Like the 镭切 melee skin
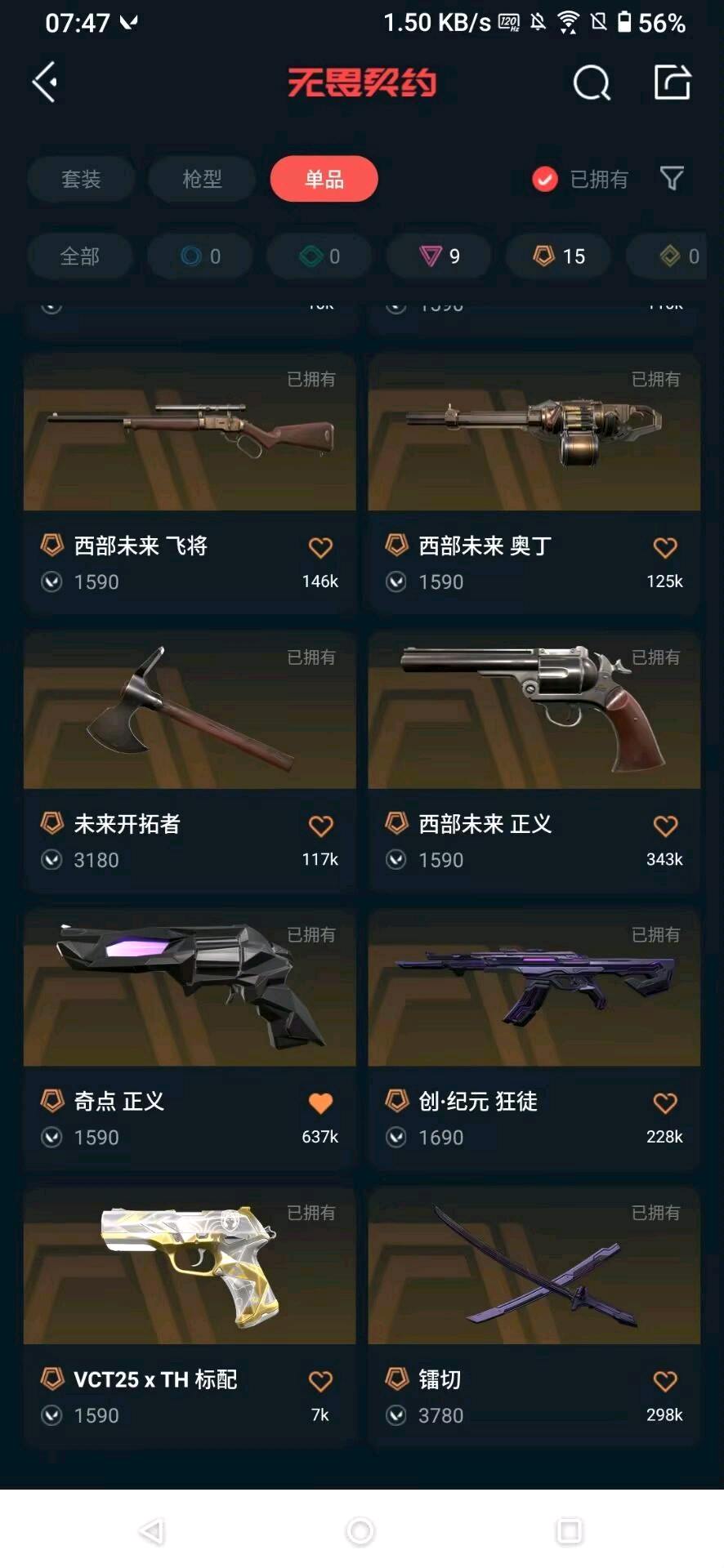Viewport: 724px width, 1568px height. tap(665, 1381)
